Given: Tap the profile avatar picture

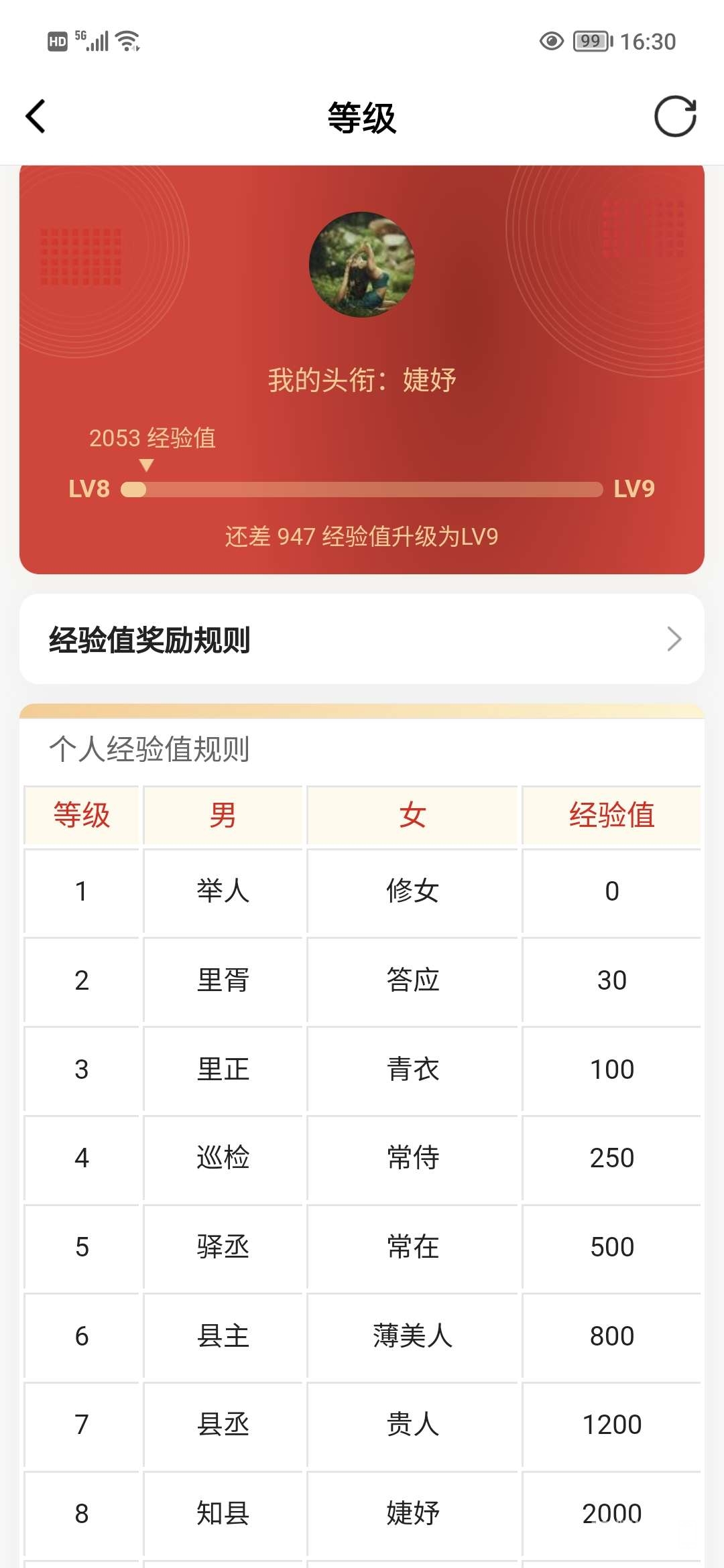Looking at the screenshot, I should pyautogui.click(x=362, y=265).
